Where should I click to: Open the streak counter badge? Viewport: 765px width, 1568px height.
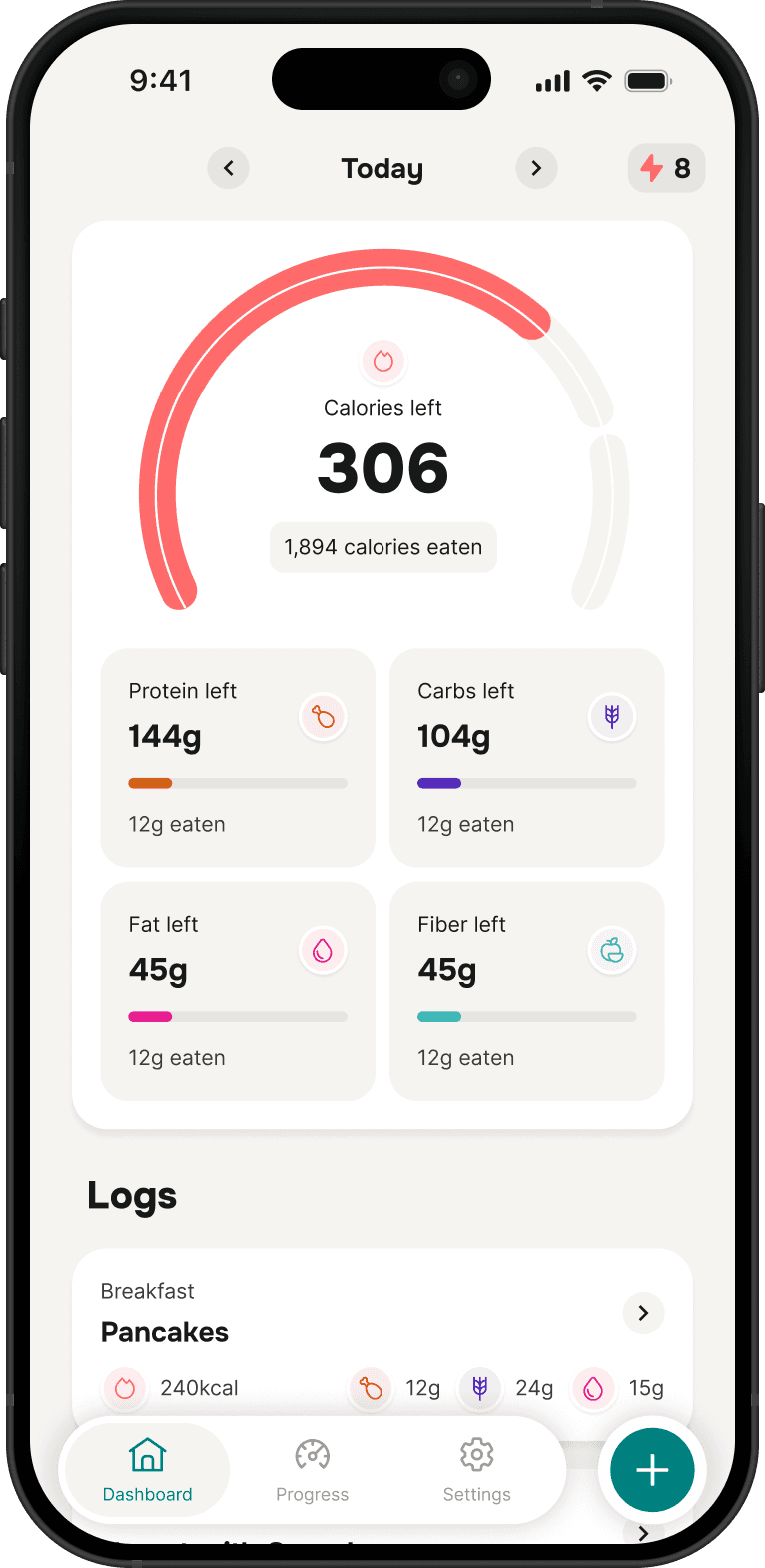pyautogui.click(x=666, y=168)
